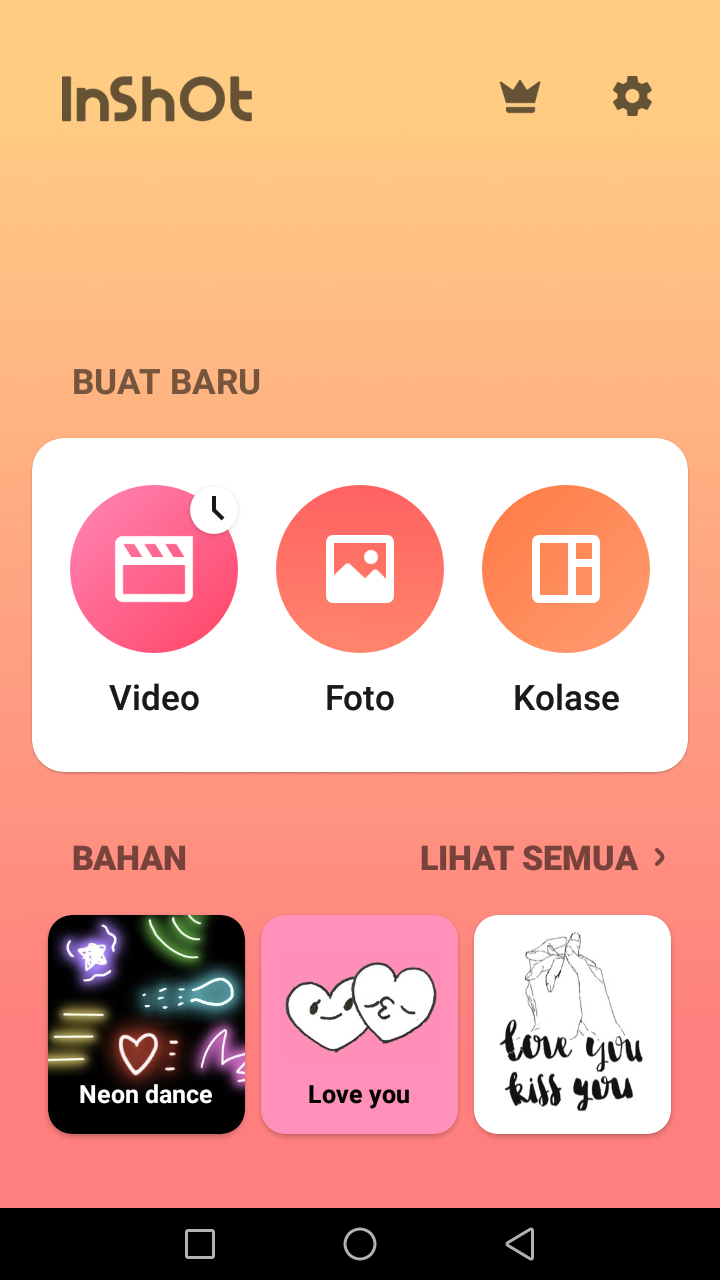Start a new video project

click(x=154, y=569)
